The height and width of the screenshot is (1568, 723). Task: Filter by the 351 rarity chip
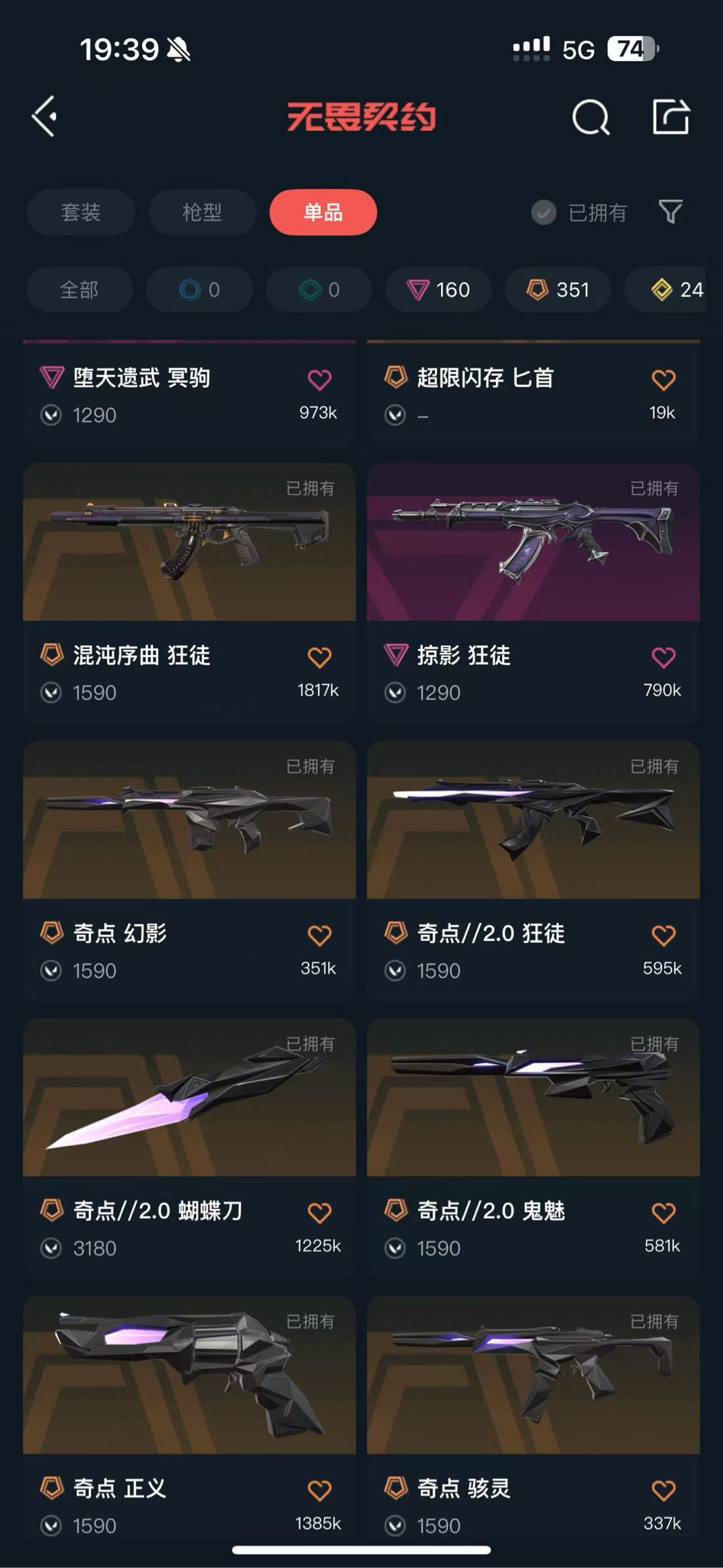click(558, 289)
